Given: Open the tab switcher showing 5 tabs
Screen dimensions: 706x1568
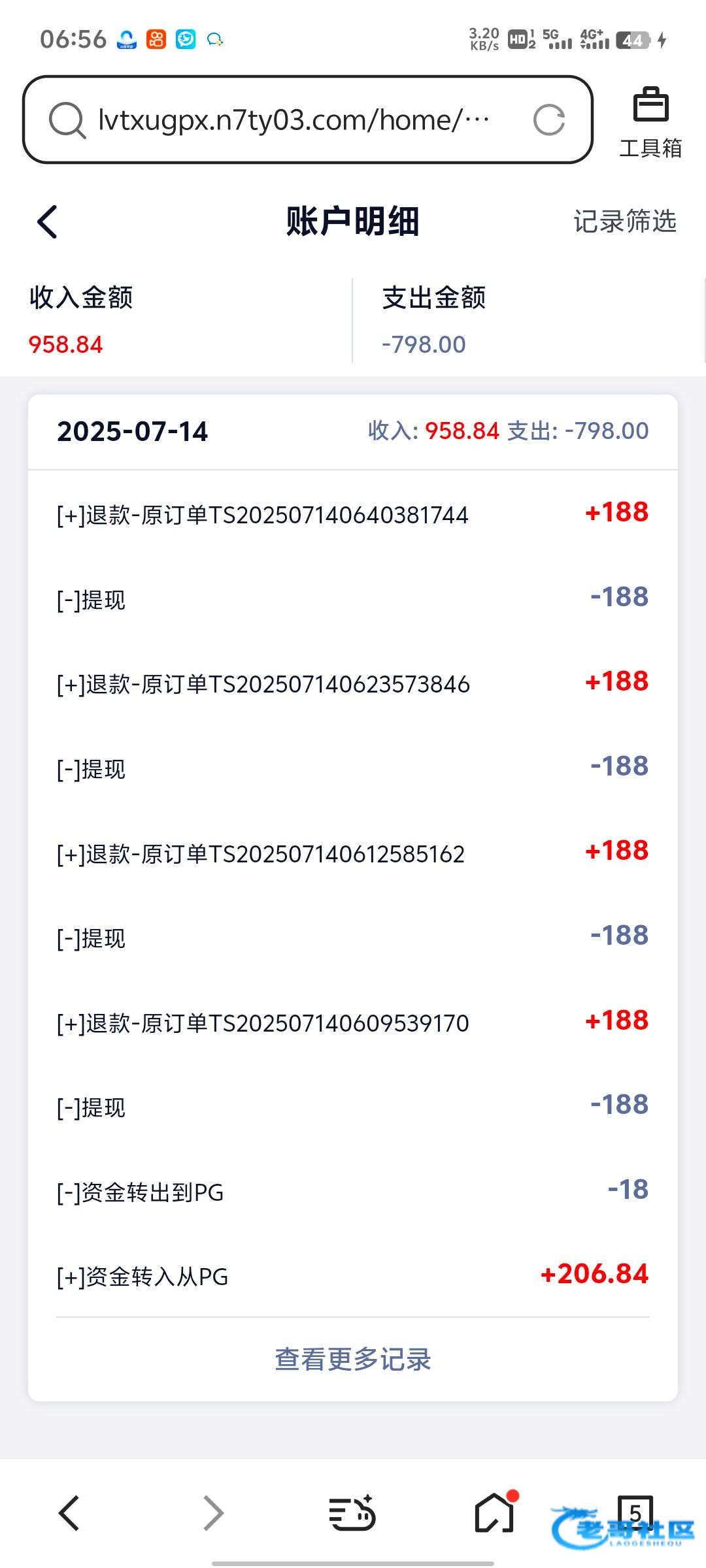Looking at the screenshot, I should tap(635, 1512).
